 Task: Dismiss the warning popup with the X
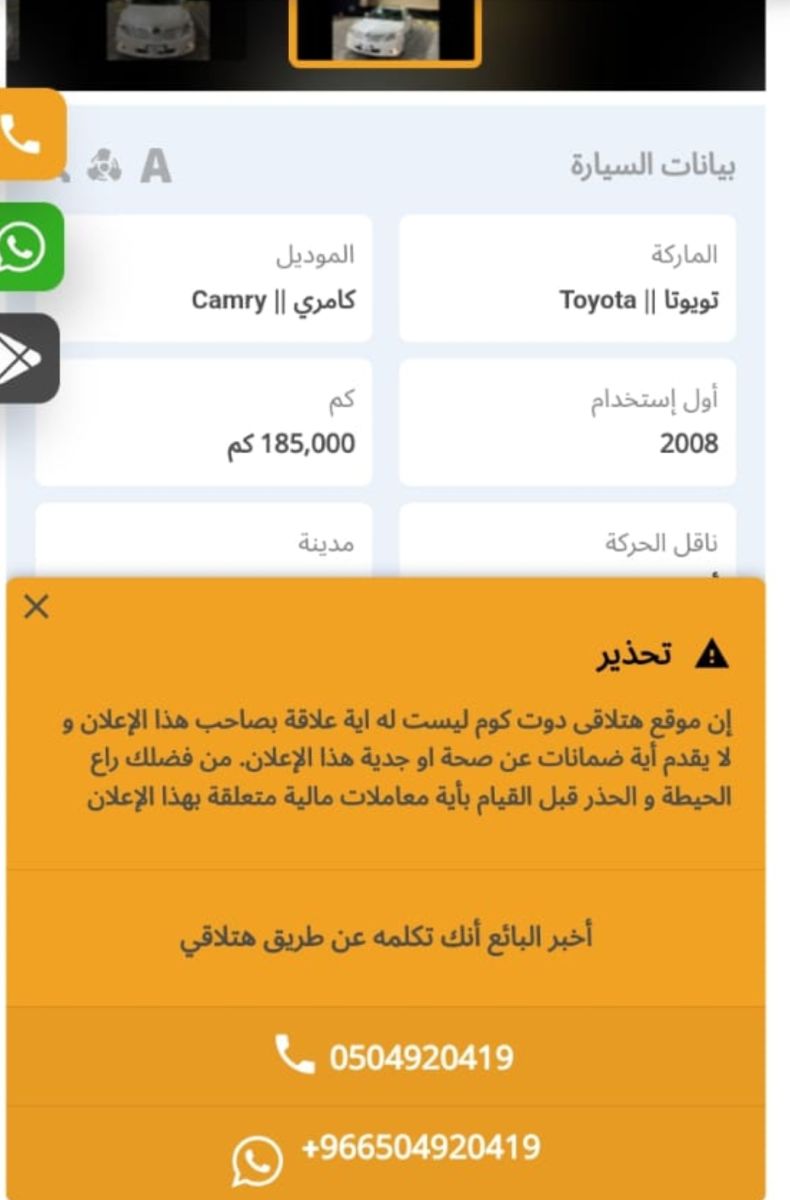pos(38,605)
